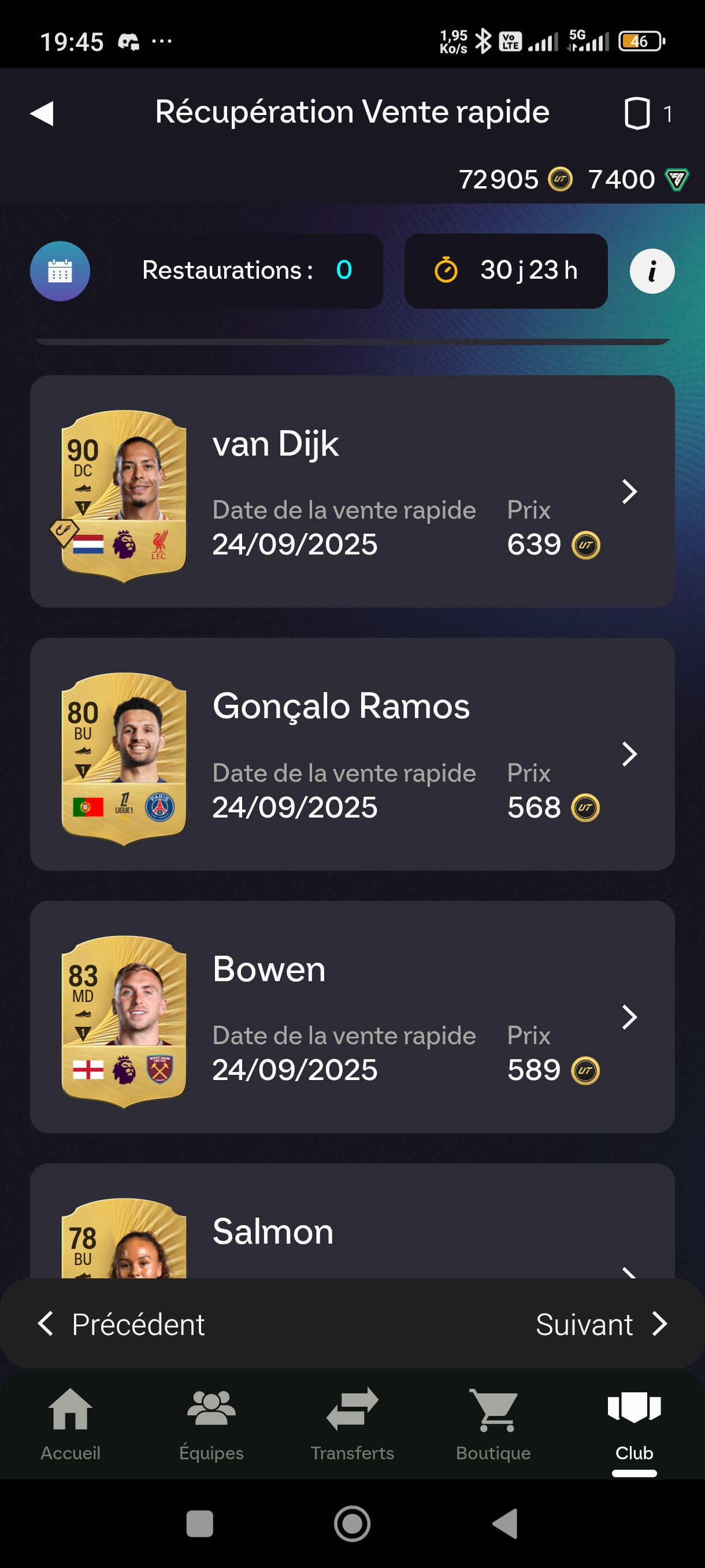This screenshot has height=1568, width=705.
Task: Open van Dijk quick sale recovery card
Action: (x=352, y=491)
